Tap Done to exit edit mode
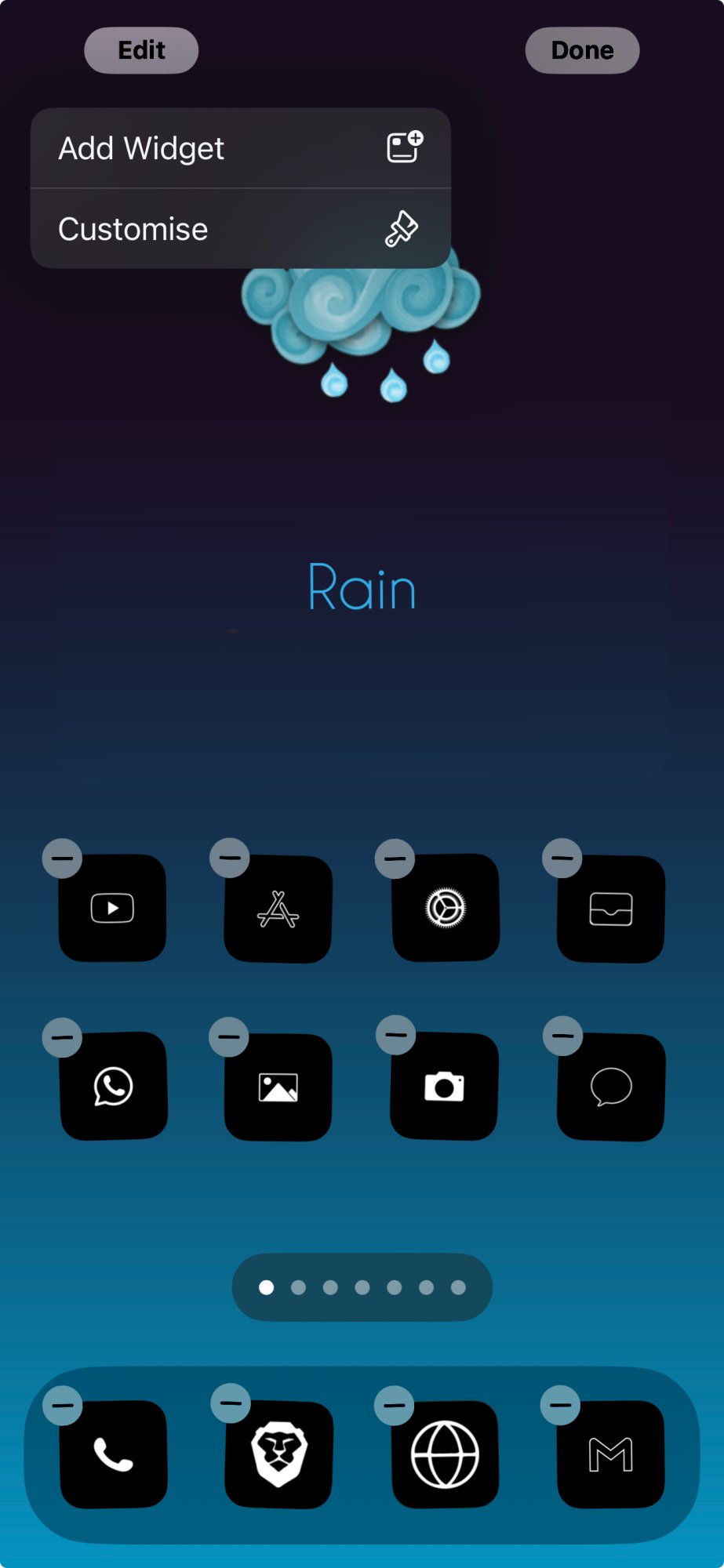Screen dimensions: 724x1568 582,50
